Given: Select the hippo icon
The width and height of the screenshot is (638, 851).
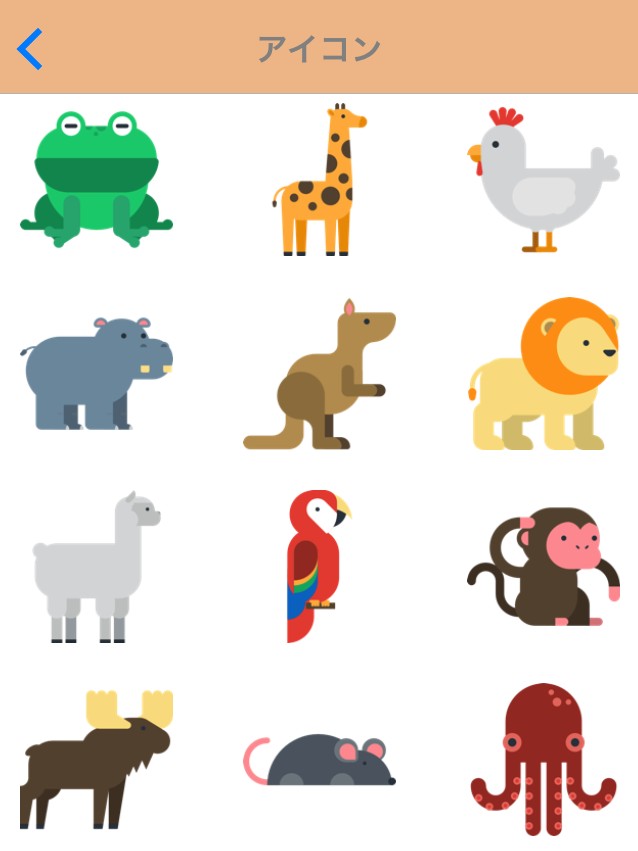Looking at the screenshot, I should tap(96, 372).
